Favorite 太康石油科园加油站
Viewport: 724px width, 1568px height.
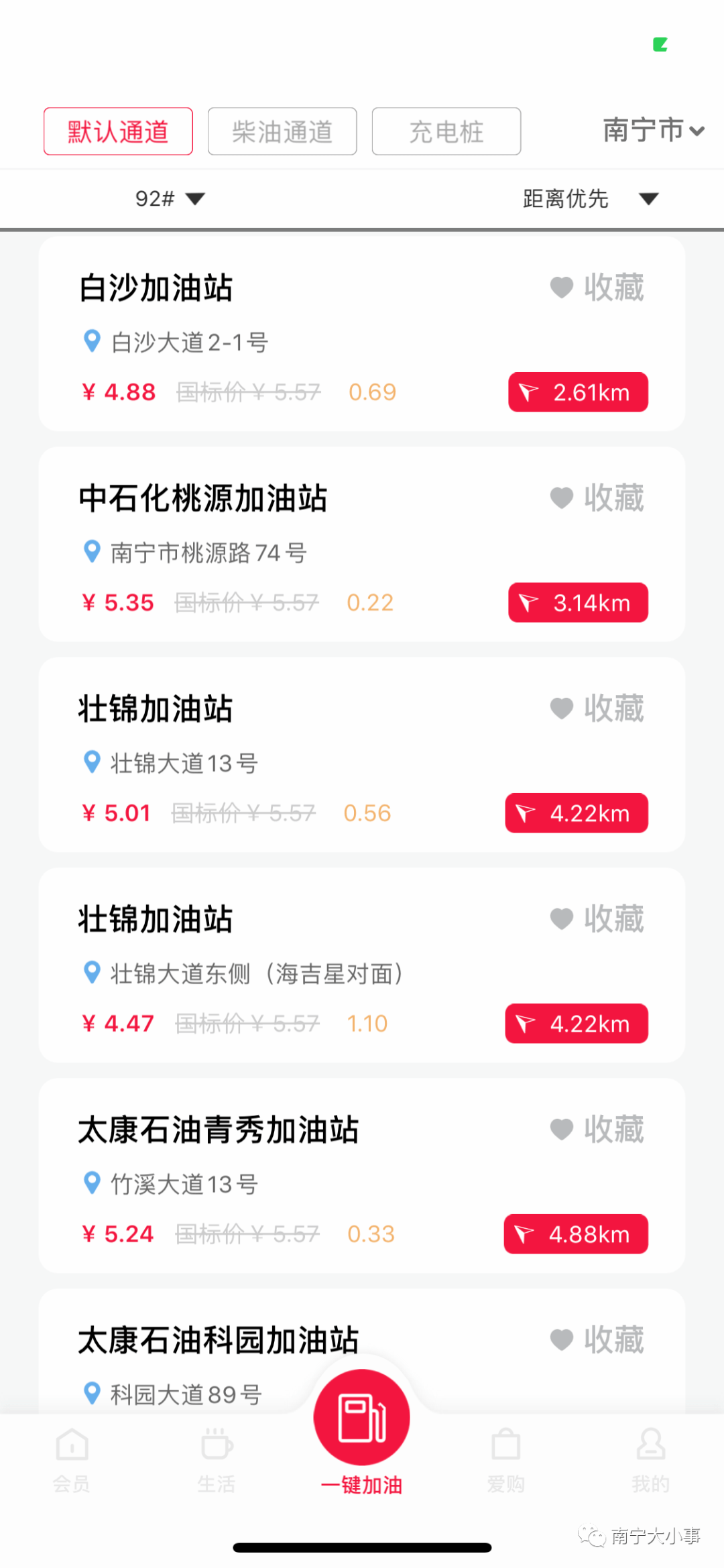(597, 1340)
